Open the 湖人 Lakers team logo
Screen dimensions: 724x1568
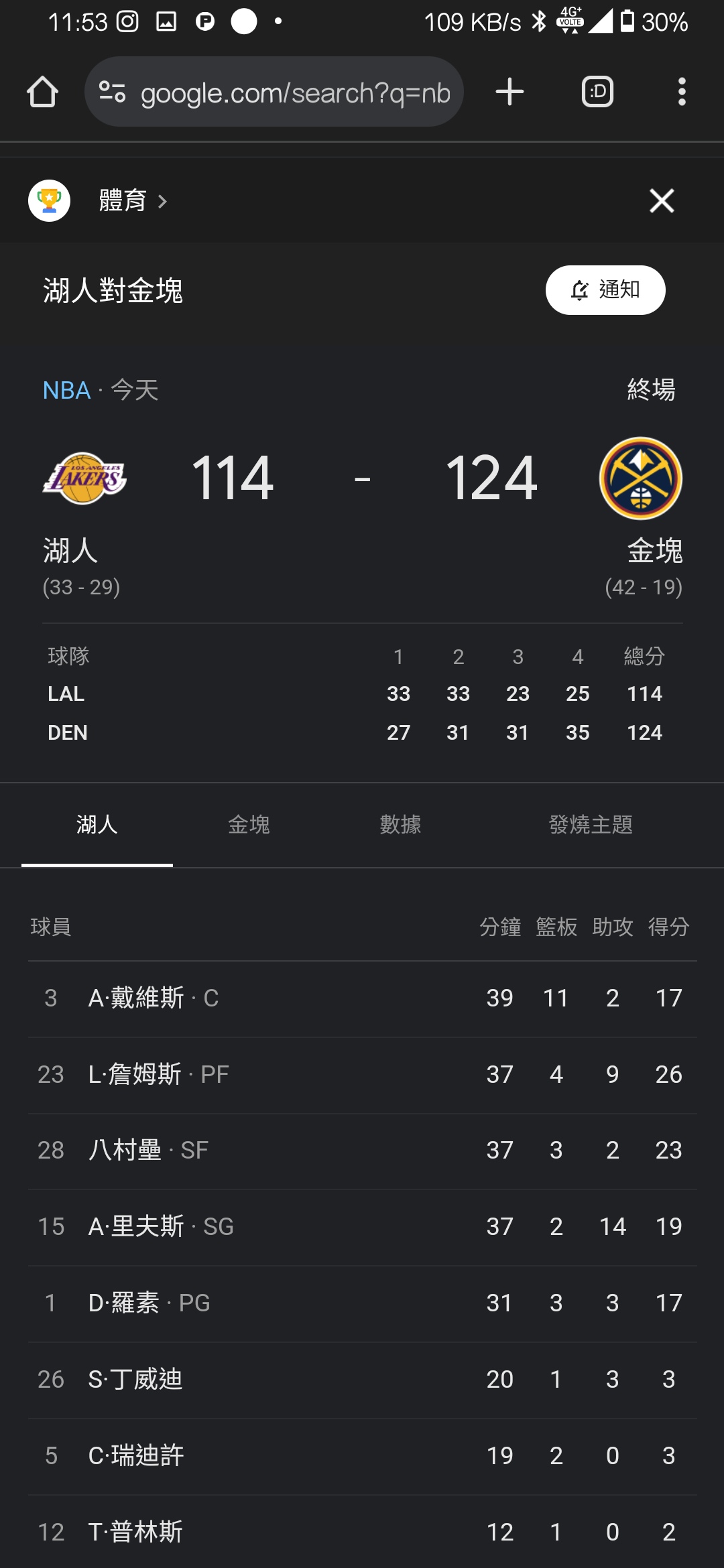point(84,478)
